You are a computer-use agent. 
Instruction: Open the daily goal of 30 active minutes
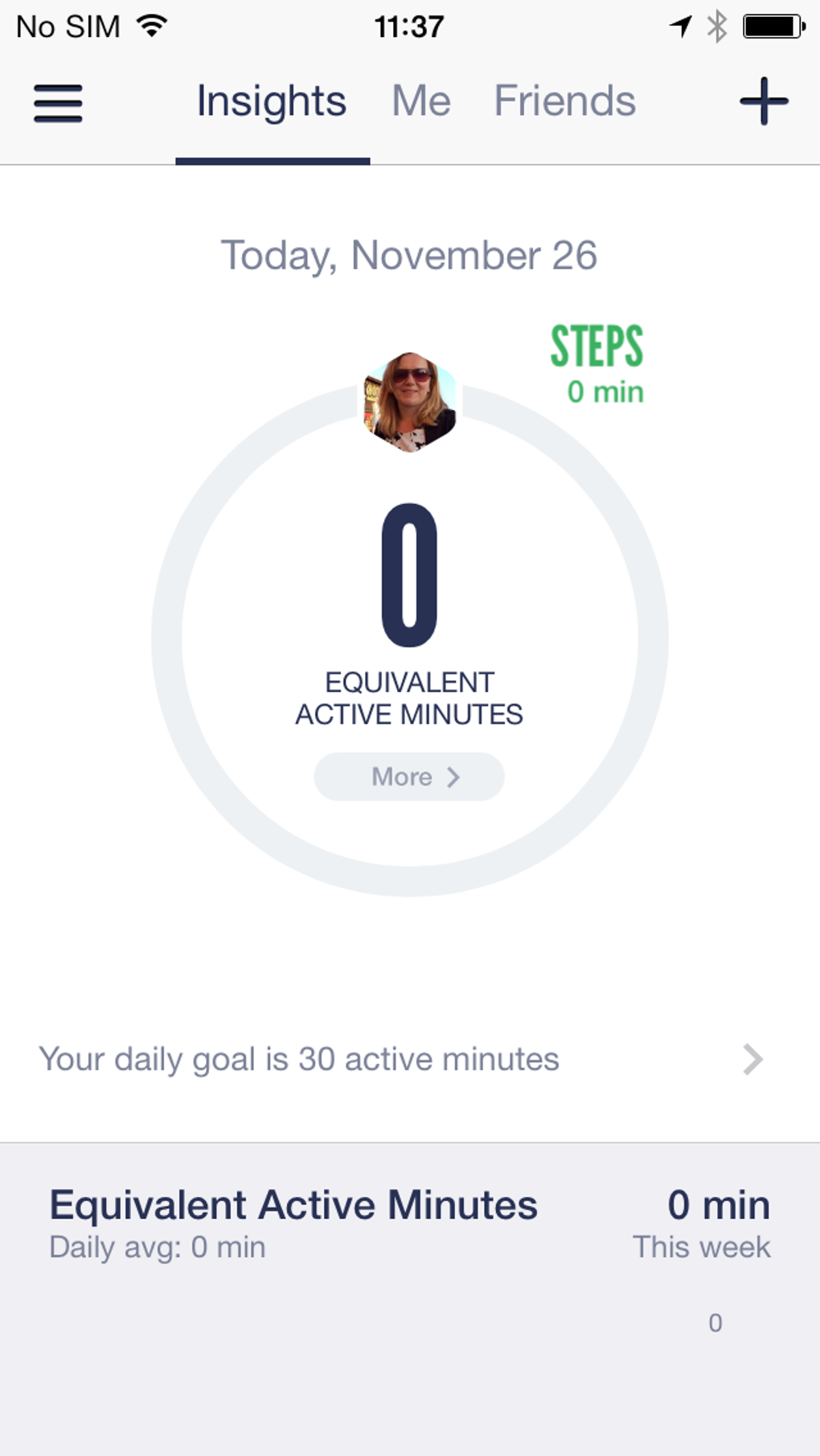pos(402,1060)
